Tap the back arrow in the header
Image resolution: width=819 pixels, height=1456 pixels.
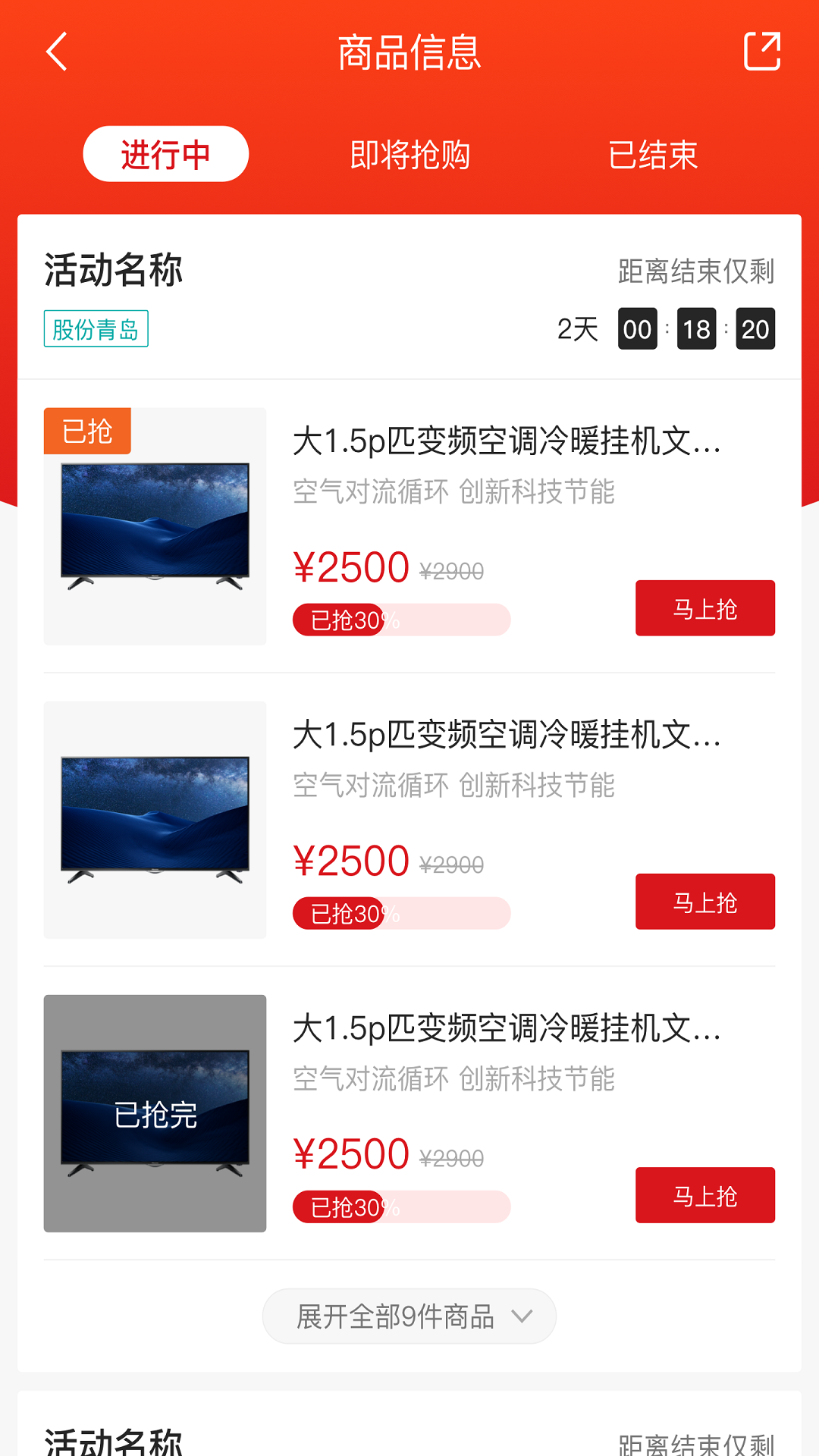point(55,53)
